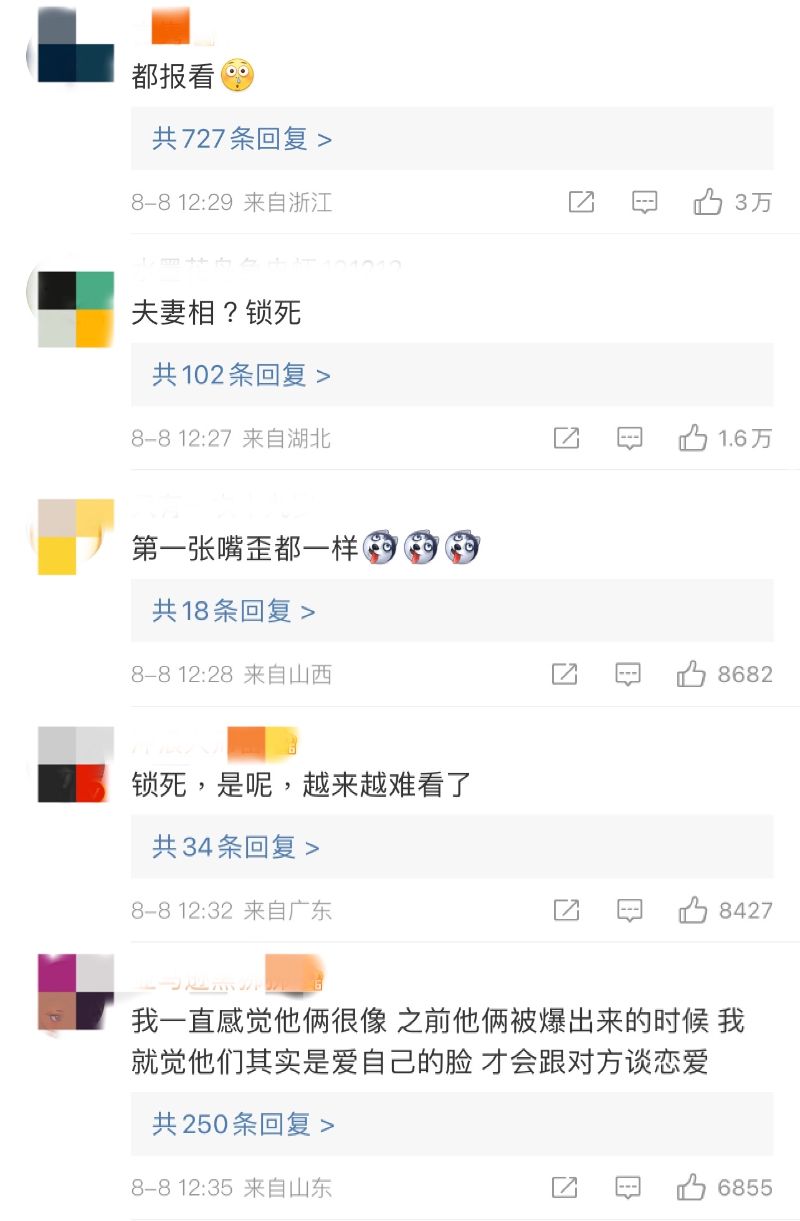Open the 102 replies under '夫妻相？锁死'
This screenshot has height=1221, width=800.
[241, 375]
